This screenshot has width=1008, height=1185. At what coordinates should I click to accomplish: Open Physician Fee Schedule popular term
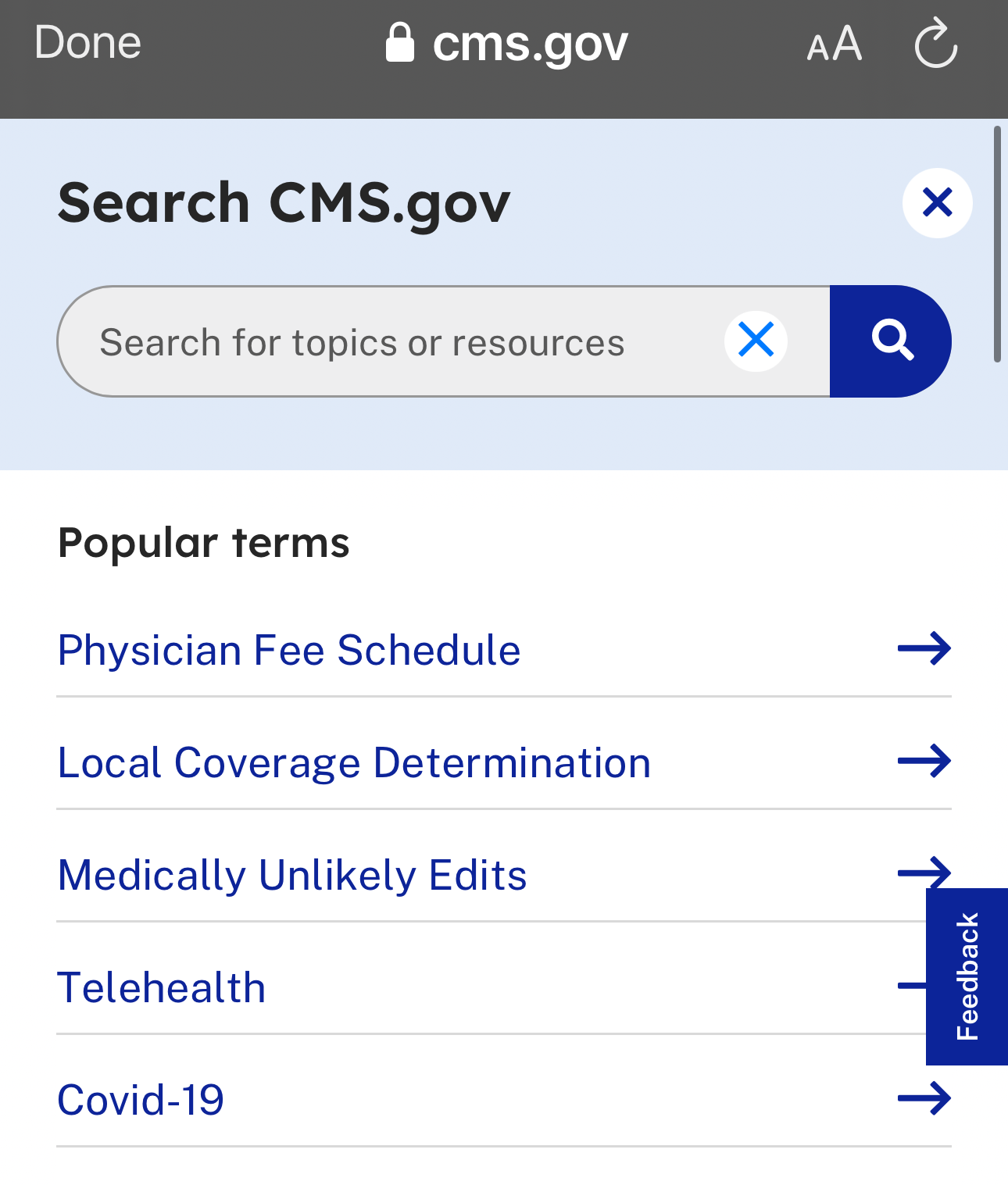504,650
